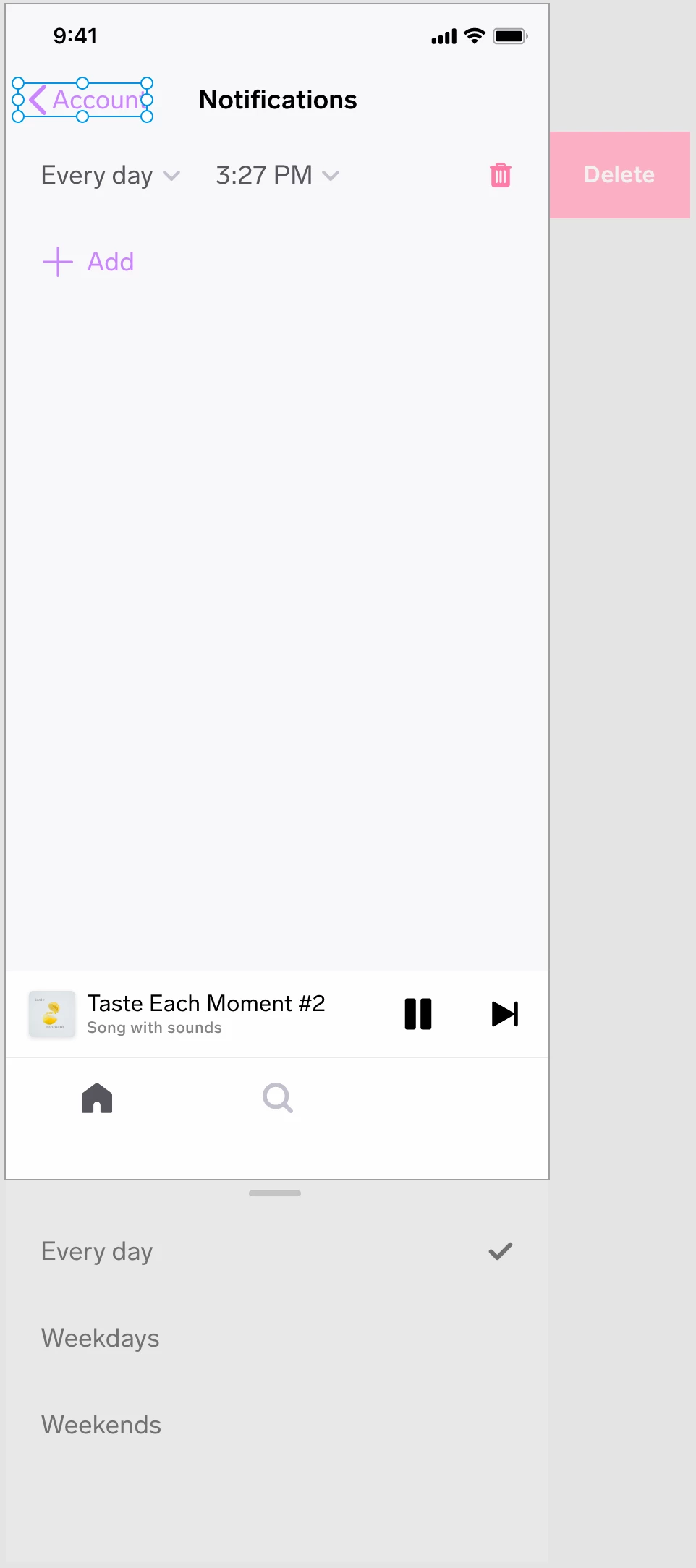Choose the Weekends option
696x1568 pixels.
click(101, 1425)
